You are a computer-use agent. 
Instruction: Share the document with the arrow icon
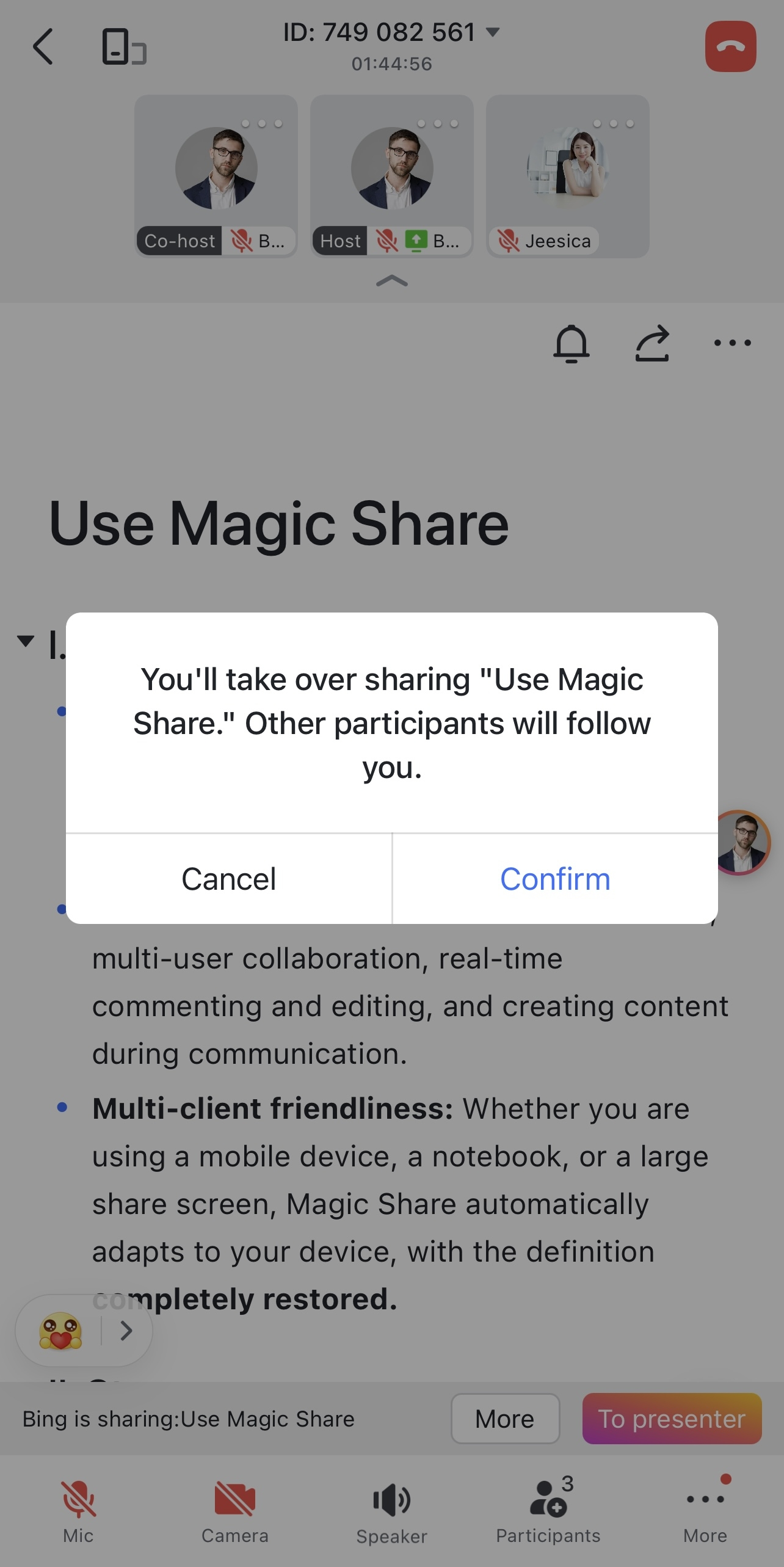(x=652, y=343)
